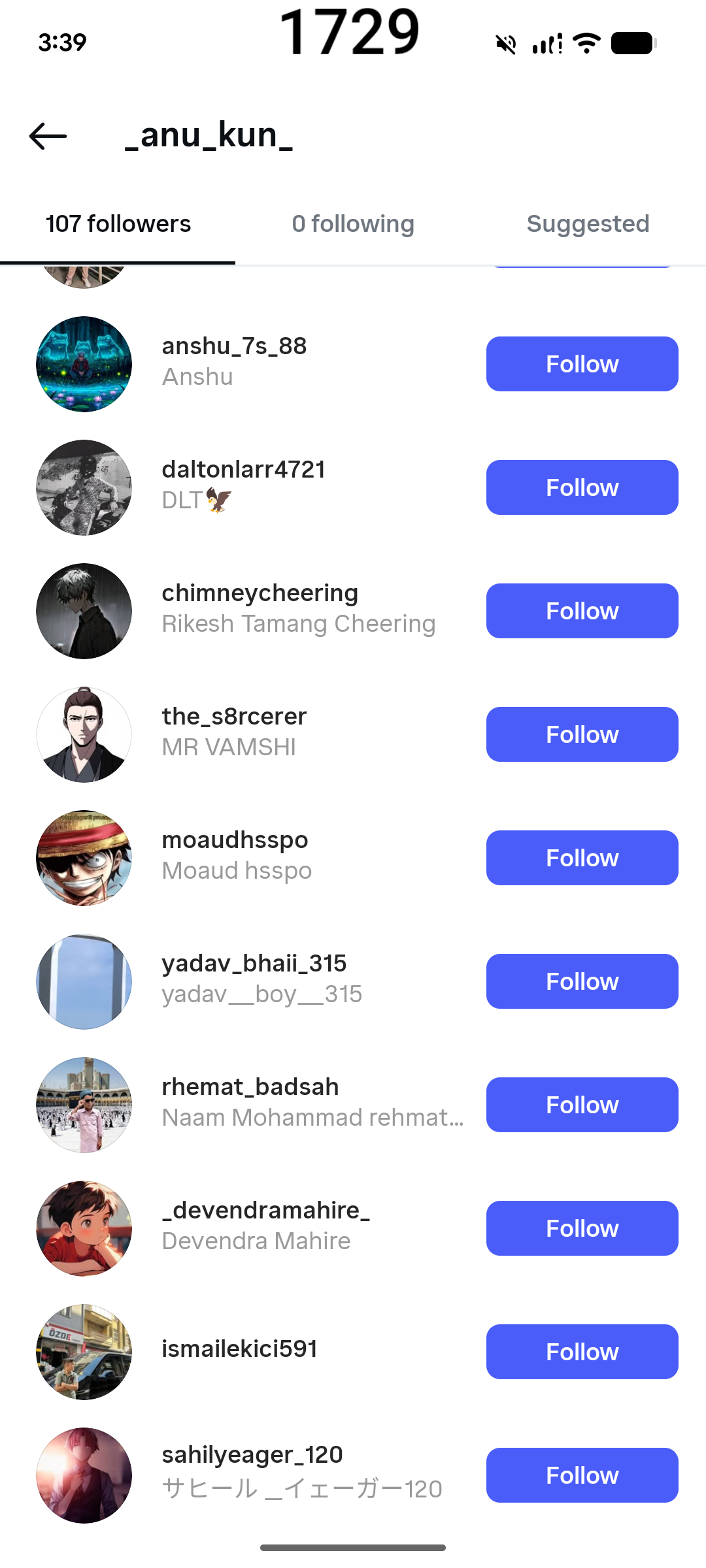Follow sahilyeager_120
This screenshot has width=706, height=1568.
tap(582, 1475)
